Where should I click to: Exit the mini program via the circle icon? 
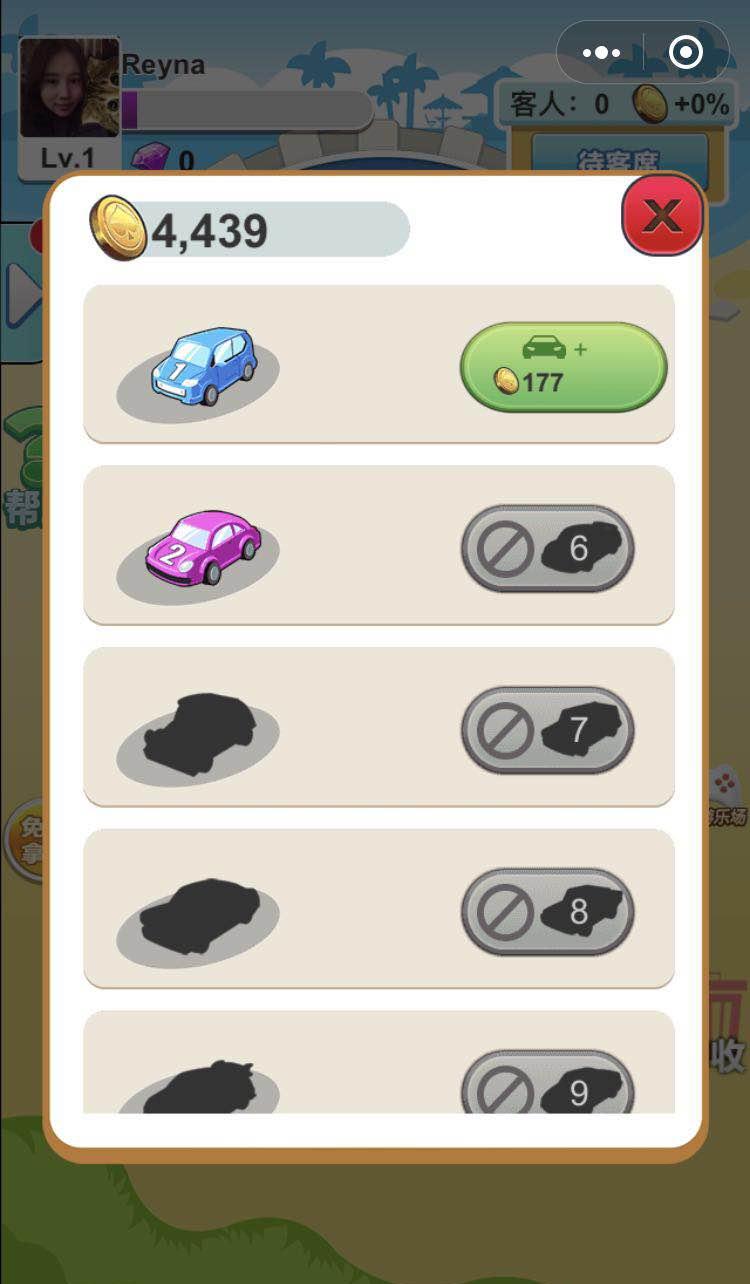(x=685, y=53)
